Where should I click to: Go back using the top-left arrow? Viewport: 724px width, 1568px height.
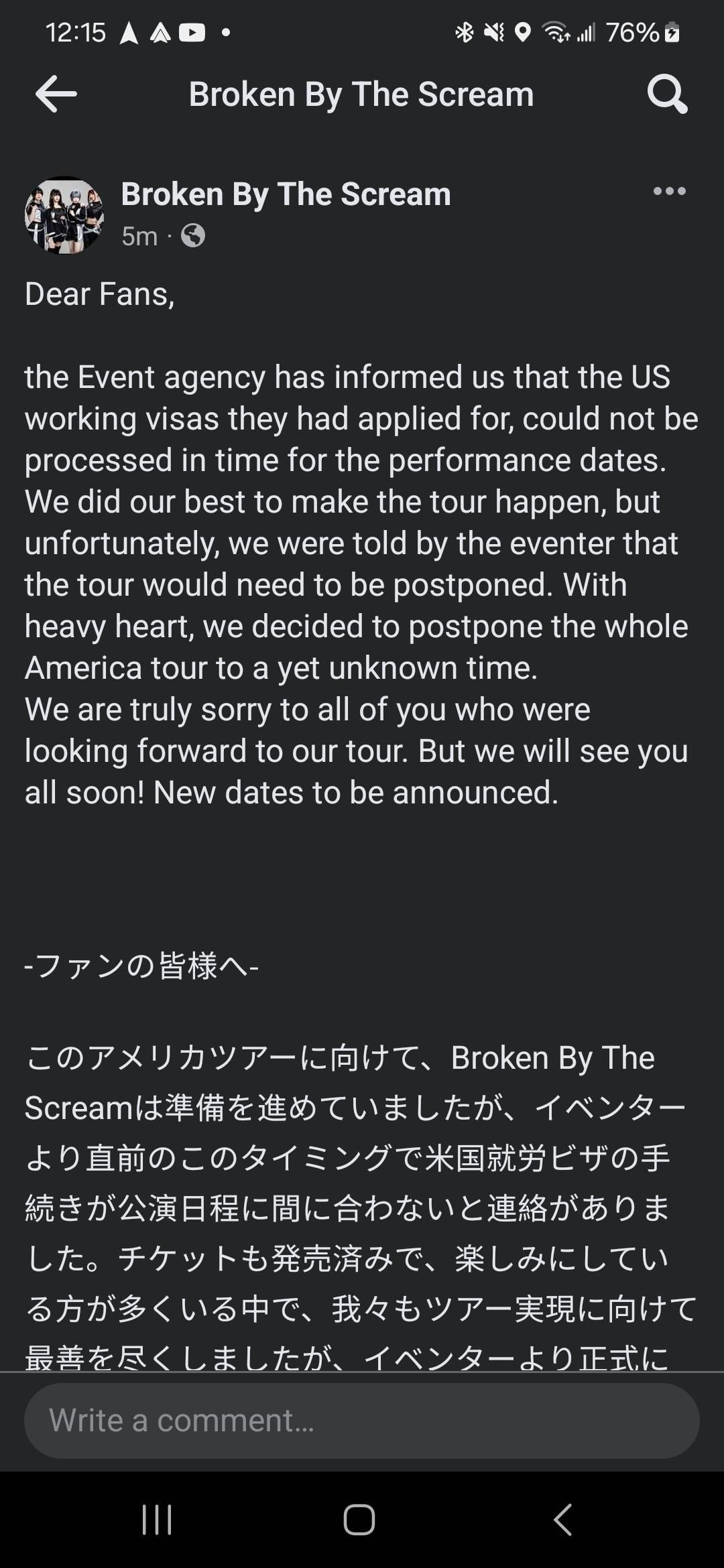[56, 94]
